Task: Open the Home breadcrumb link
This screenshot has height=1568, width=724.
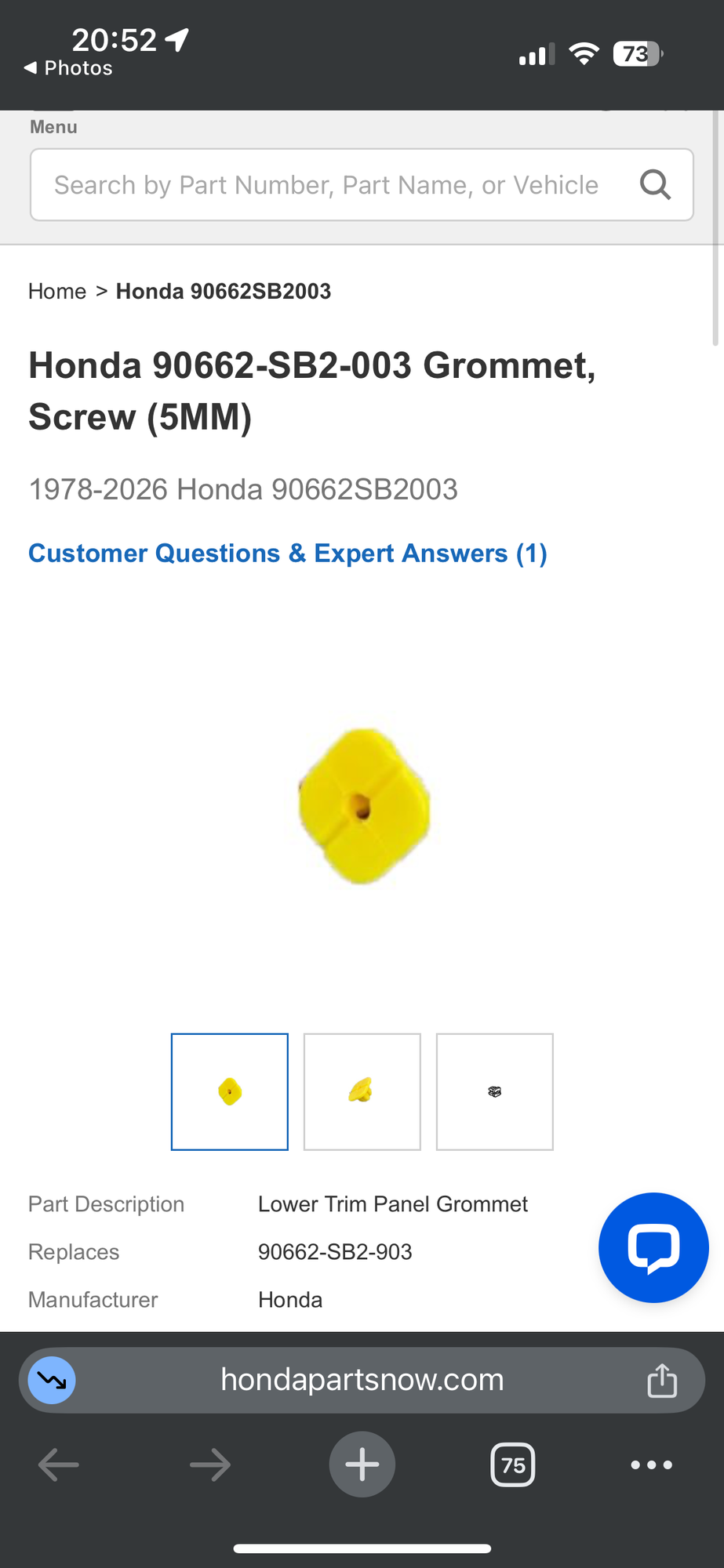Action: pos(57,292)
